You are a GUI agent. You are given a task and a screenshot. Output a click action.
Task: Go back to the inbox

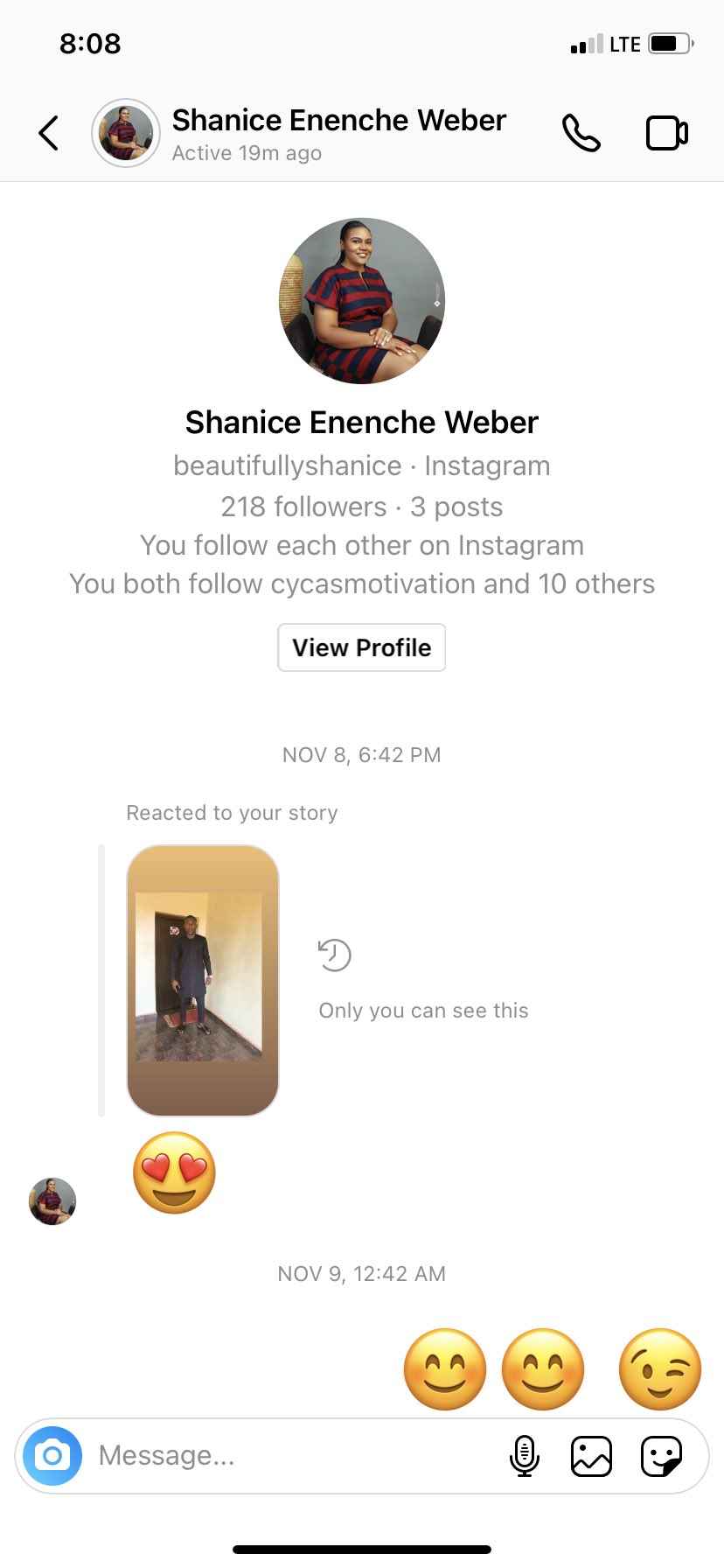(x=49, y=133)
